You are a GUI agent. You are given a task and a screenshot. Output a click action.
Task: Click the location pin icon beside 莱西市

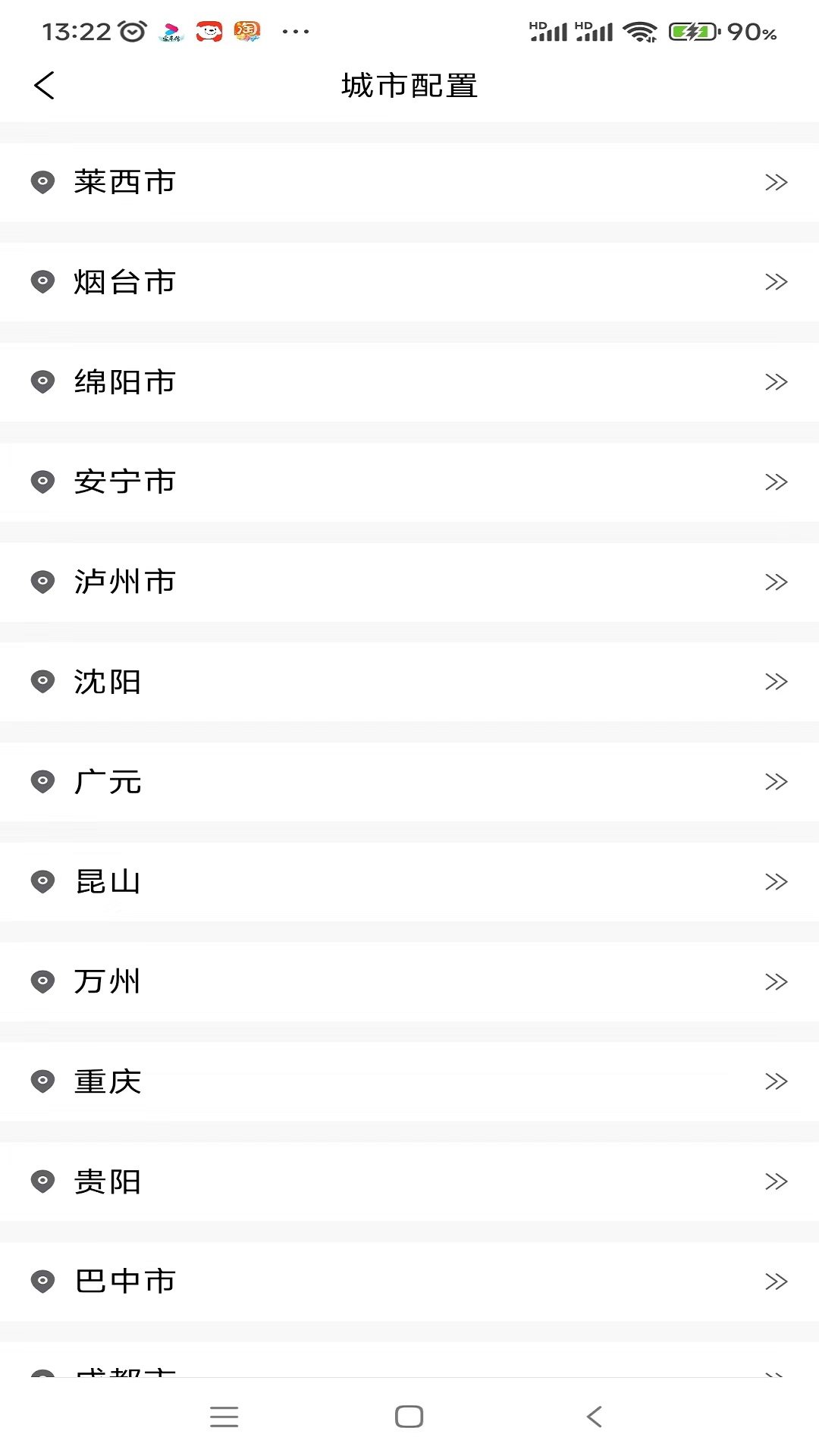pyautogui.click(x=43, y=182)
